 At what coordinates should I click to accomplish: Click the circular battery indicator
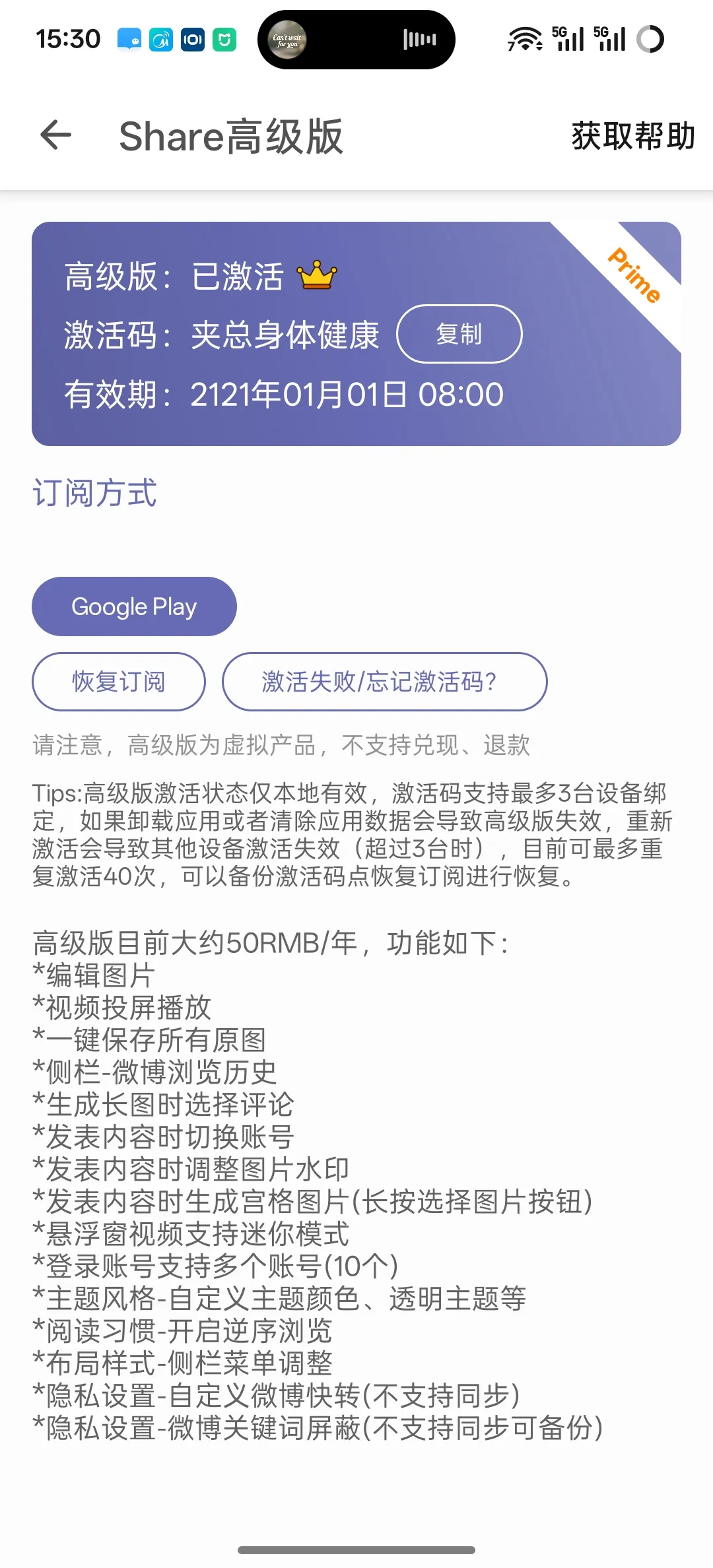tap(651, 40)
